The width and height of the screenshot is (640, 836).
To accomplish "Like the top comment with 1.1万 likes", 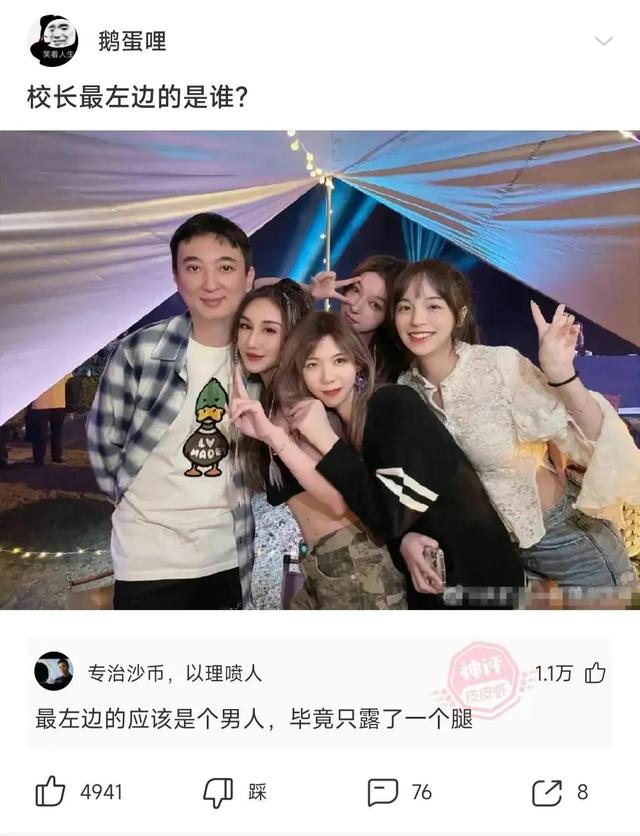I will click(596, 673).
